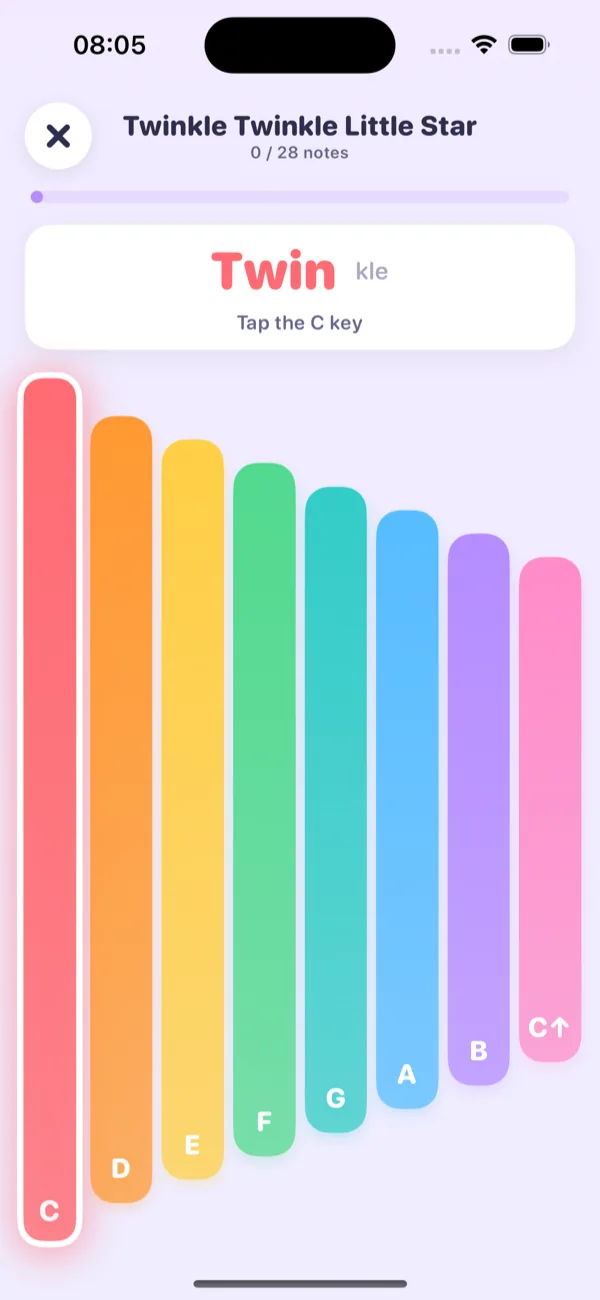The height and width of the screenshot is (1300, 600).
Task: Play the highlighted red C key
Action: pyautogui.click(x=50, y=810)
